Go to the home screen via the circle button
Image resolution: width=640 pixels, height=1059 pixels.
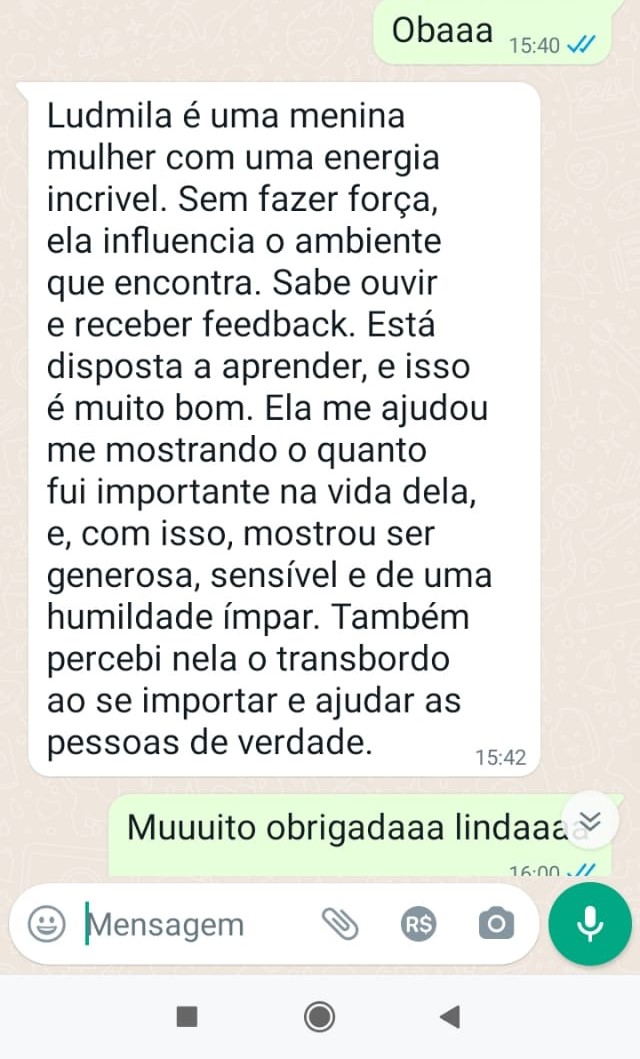pyautogui.click(x=320, y=1017)
